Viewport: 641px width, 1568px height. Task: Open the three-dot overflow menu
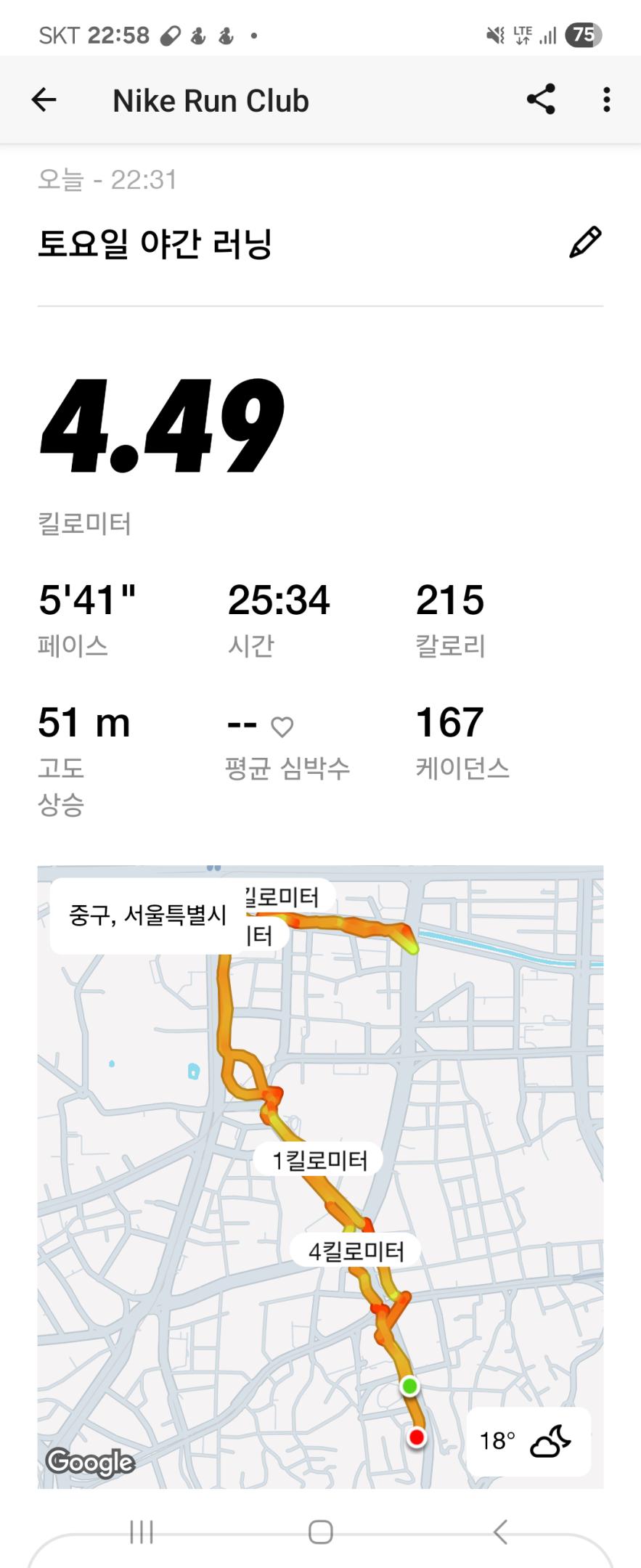tap(606, 100)
